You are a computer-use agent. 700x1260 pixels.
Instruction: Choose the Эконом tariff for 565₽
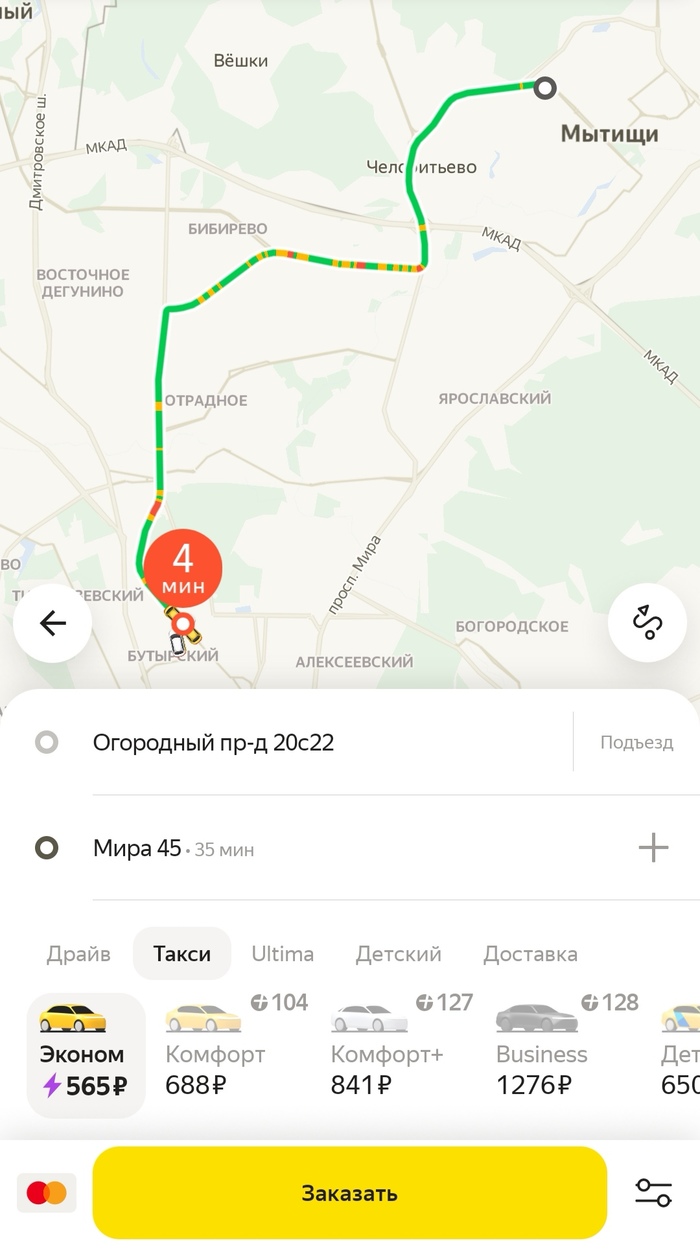click(x=85, y=1054)
